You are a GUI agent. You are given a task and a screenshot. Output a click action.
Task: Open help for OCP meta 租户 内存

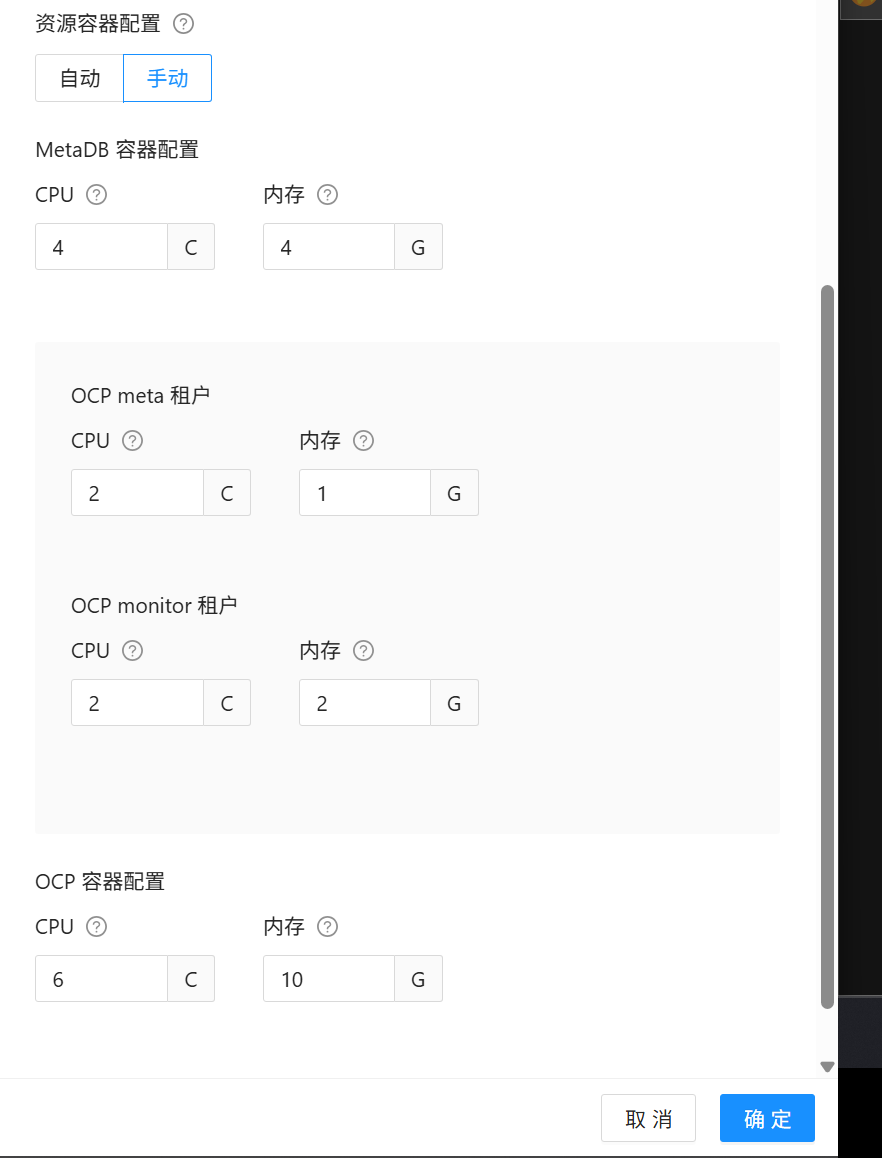(363, 441)
